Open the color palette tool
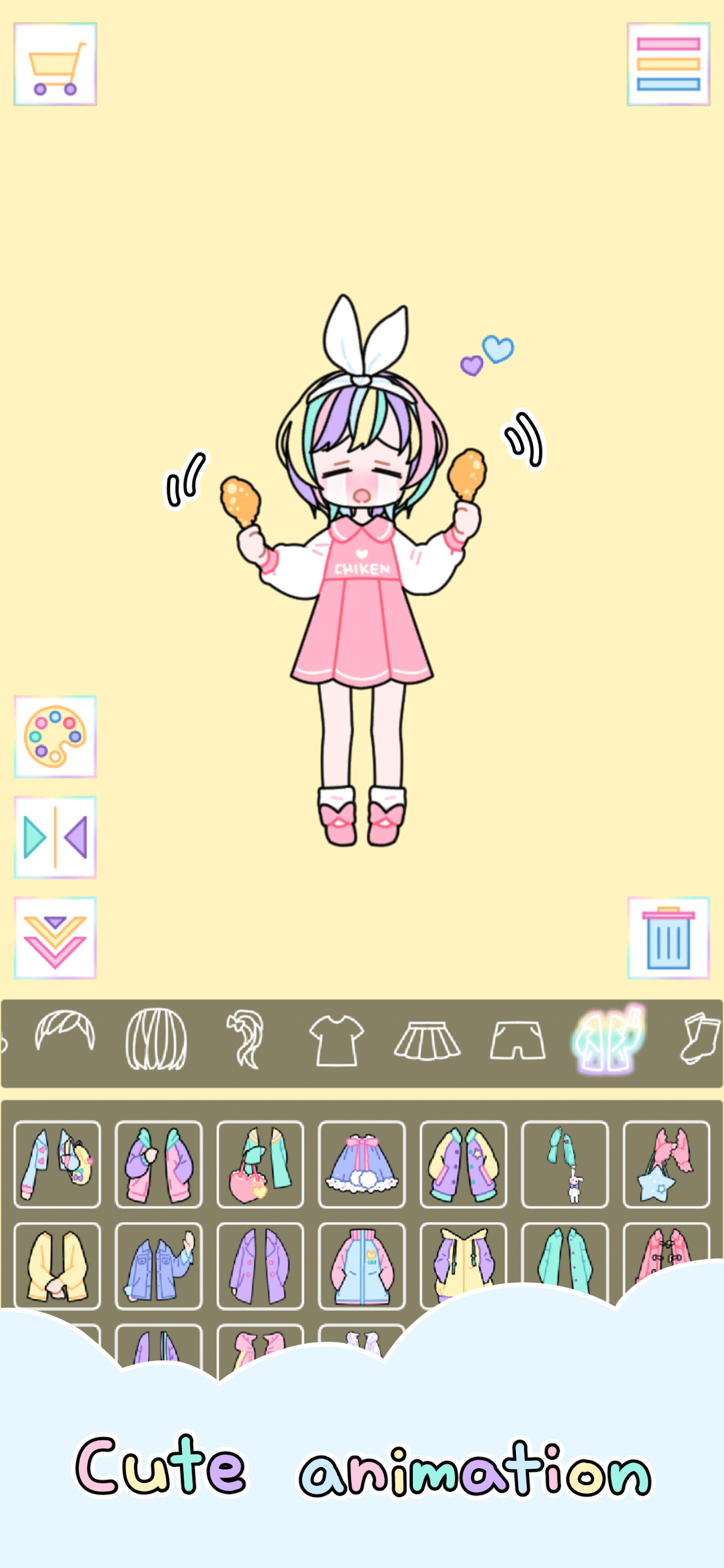The image size is (724, 1568). pos(55,737)
